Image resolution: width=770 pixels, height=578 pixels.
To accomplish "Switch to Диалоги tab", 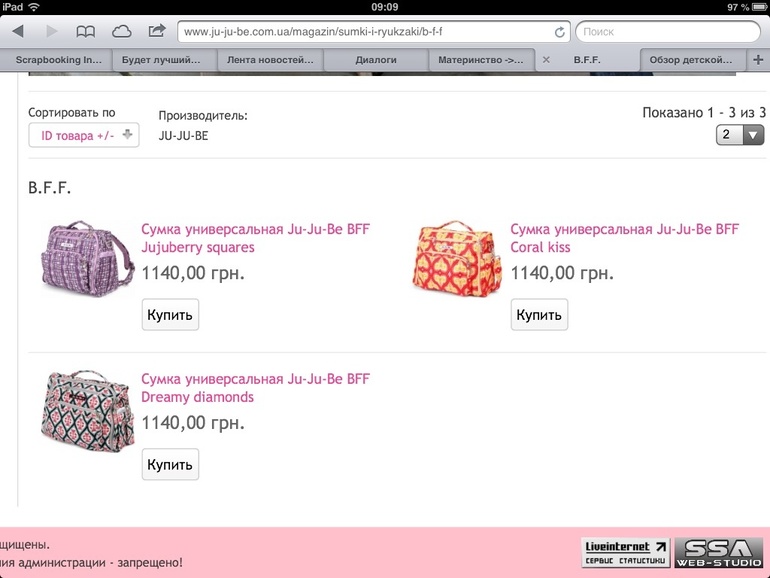I will (x=375, y=60).
